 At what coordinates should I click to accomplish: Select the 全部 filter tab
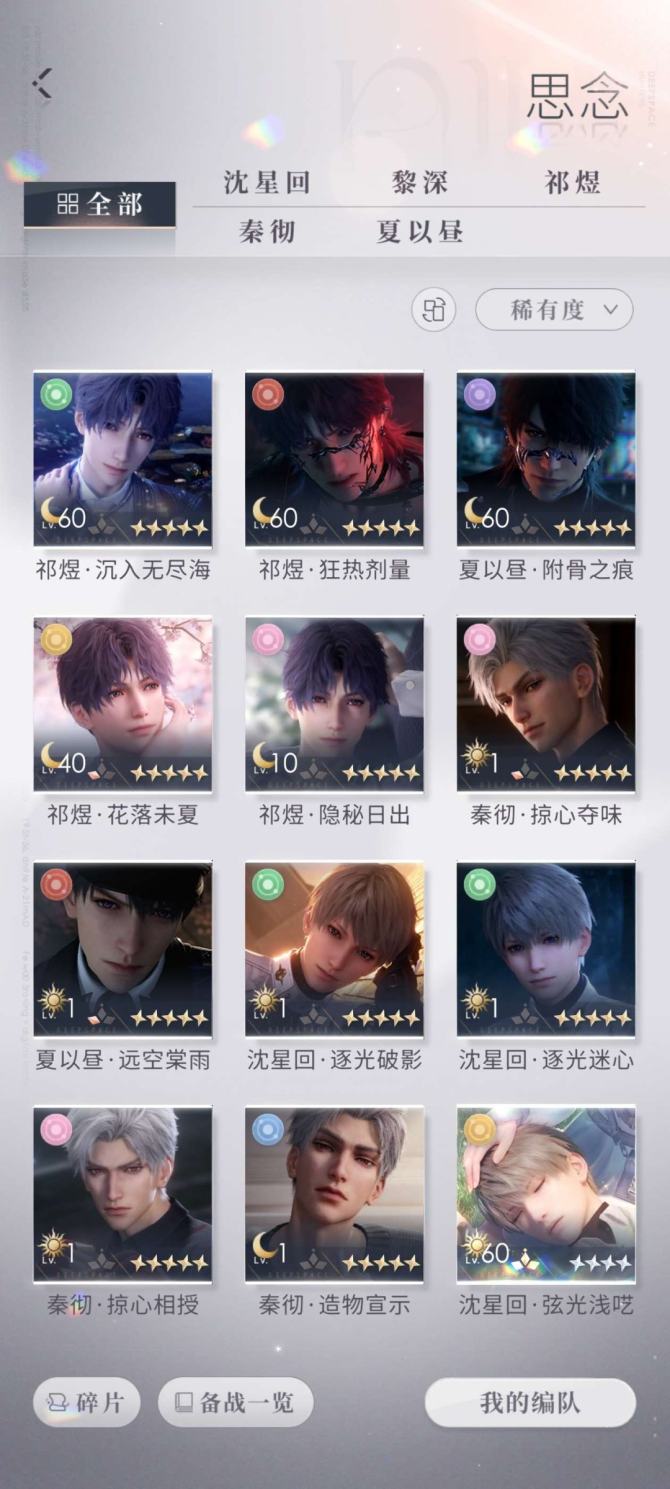(x=100, y=204)
